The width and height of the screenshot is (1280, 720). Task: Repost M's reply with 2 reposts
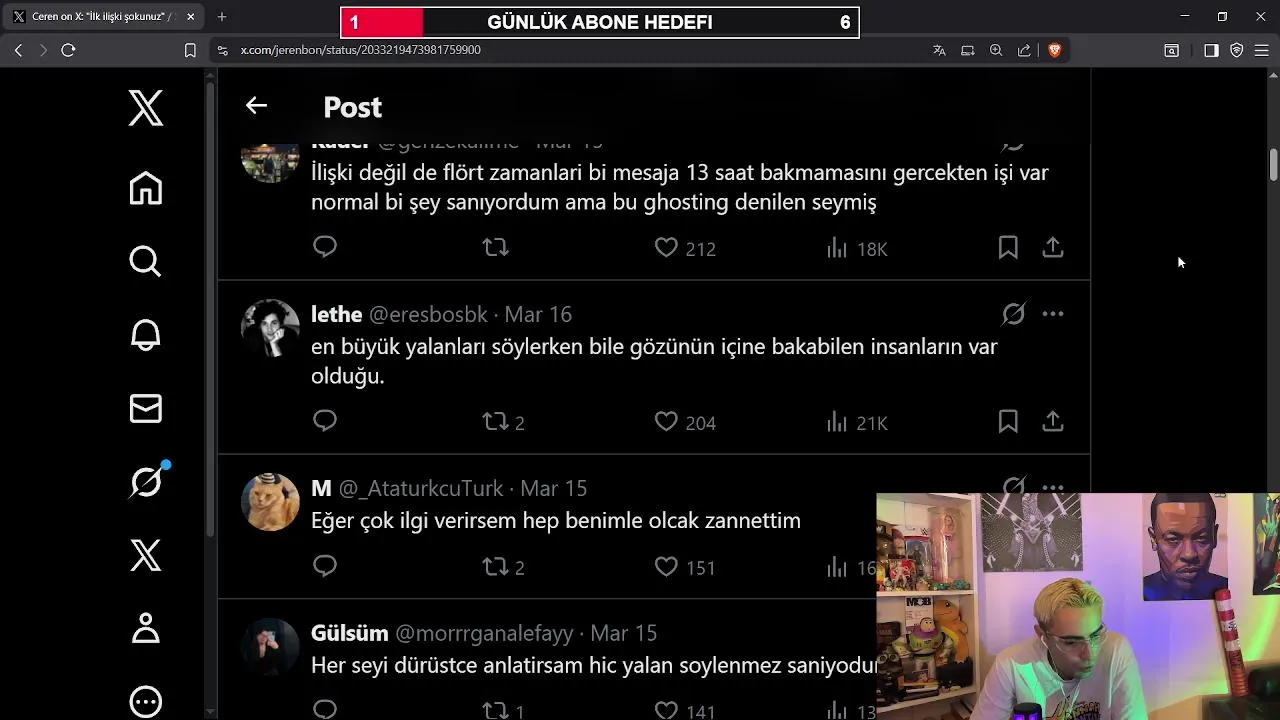pos(496,567)
